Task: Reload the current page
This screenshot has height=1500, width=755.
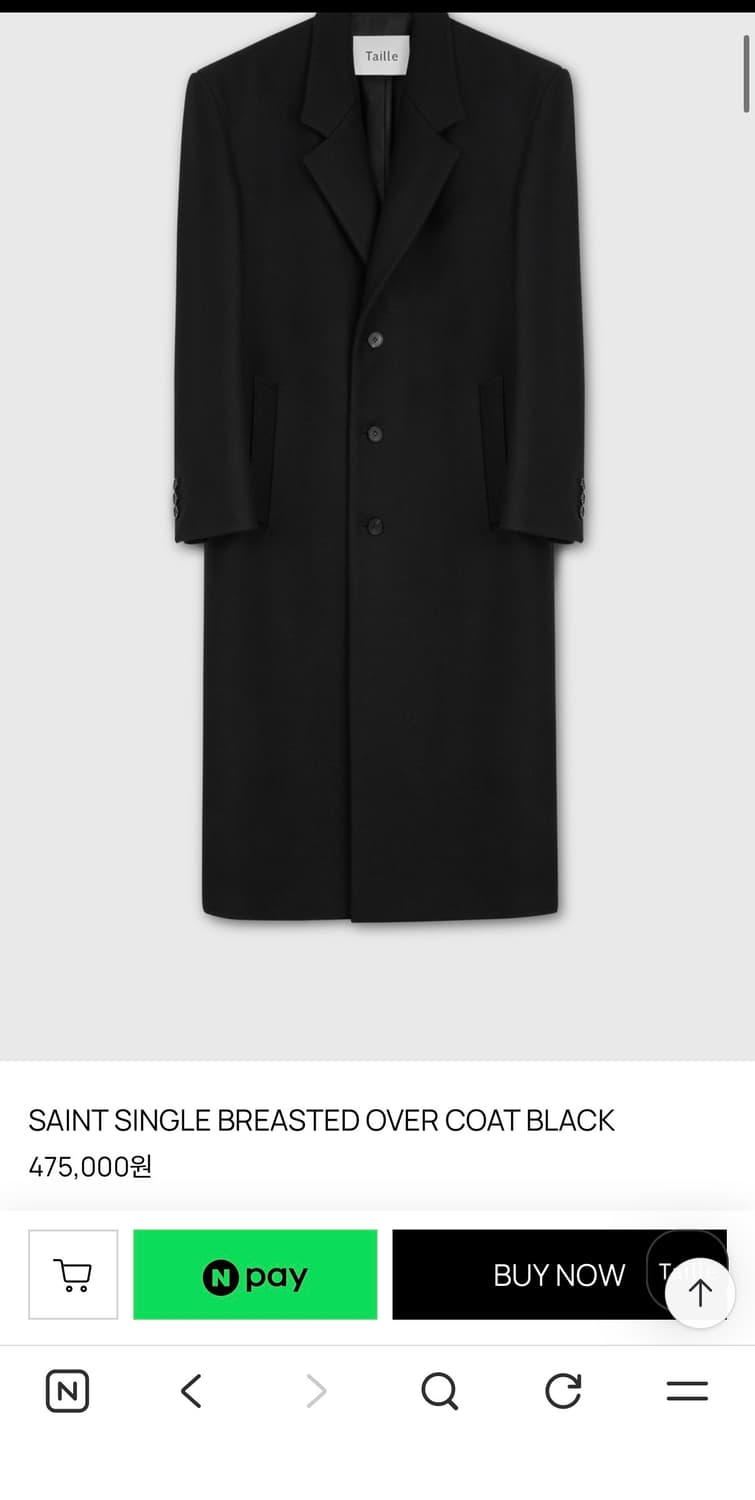Action: 563,1391
